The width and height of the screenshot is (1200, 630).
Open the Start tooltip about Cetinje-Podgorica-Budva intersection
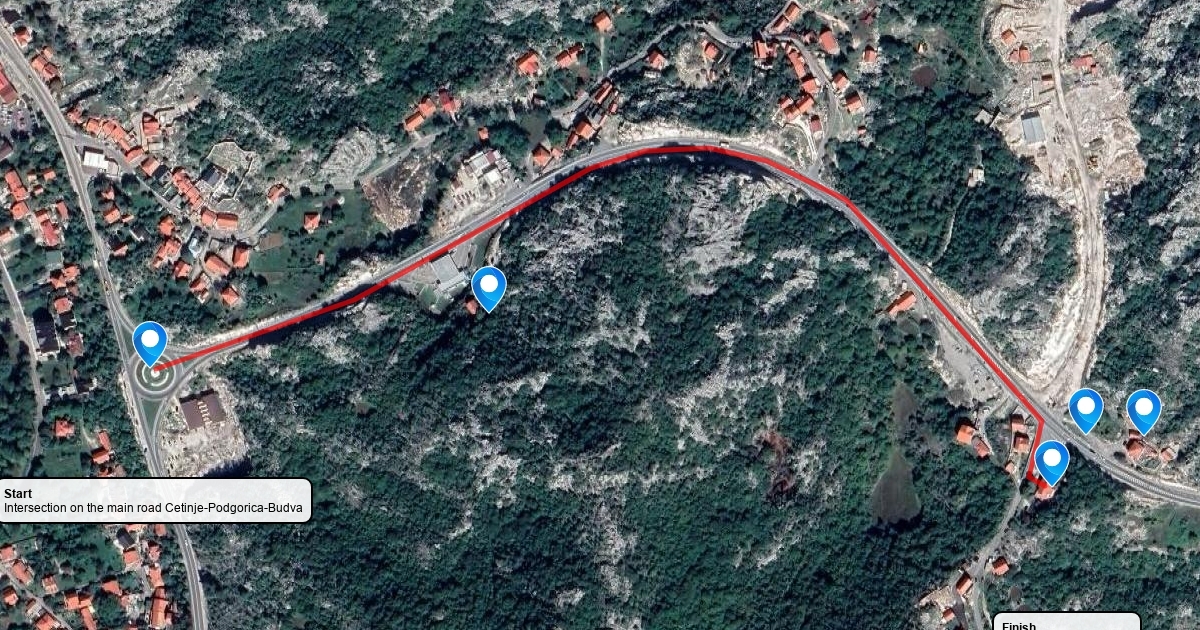155,500
